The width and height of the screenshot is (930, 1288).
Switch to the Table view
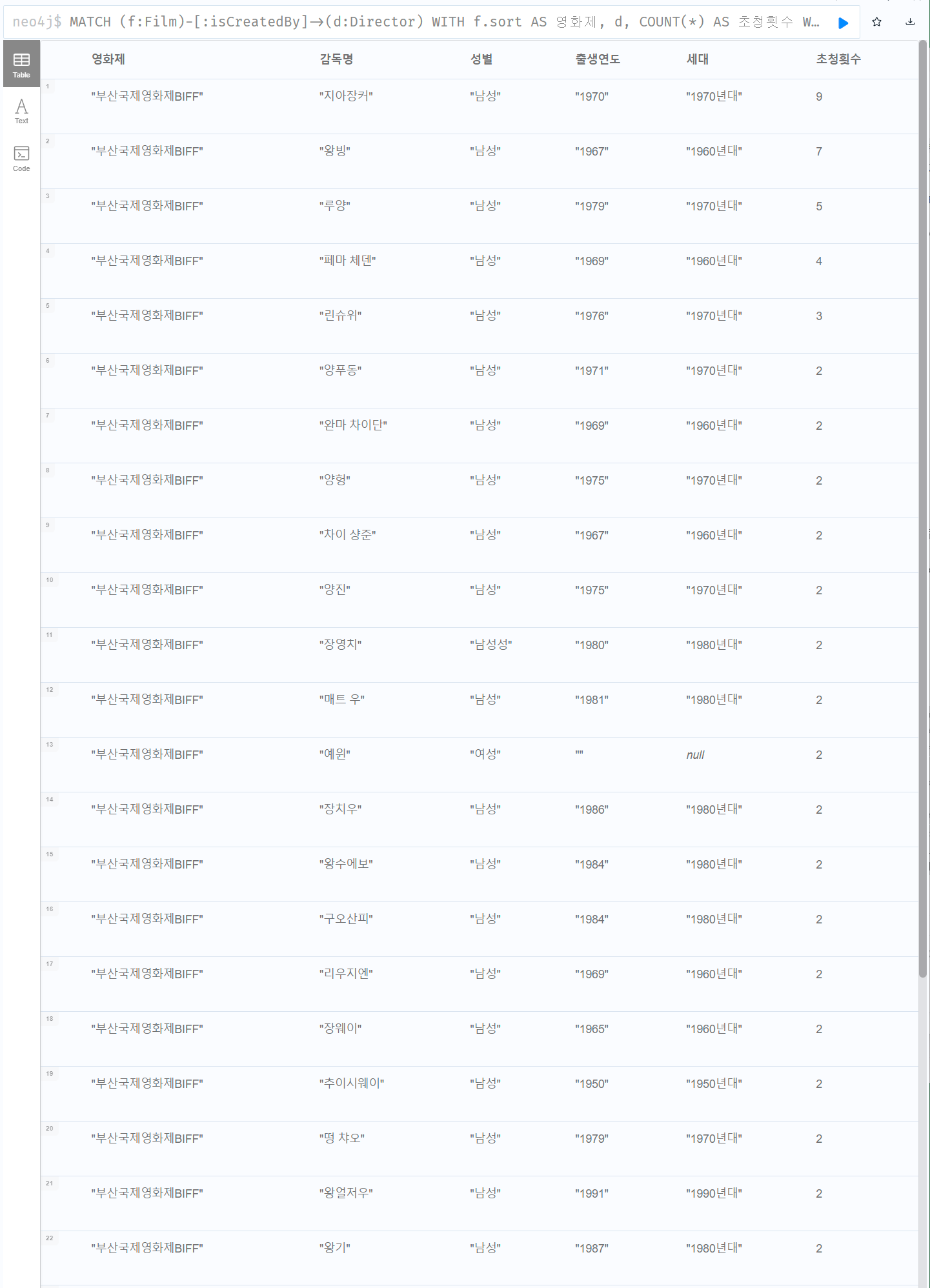21,64
